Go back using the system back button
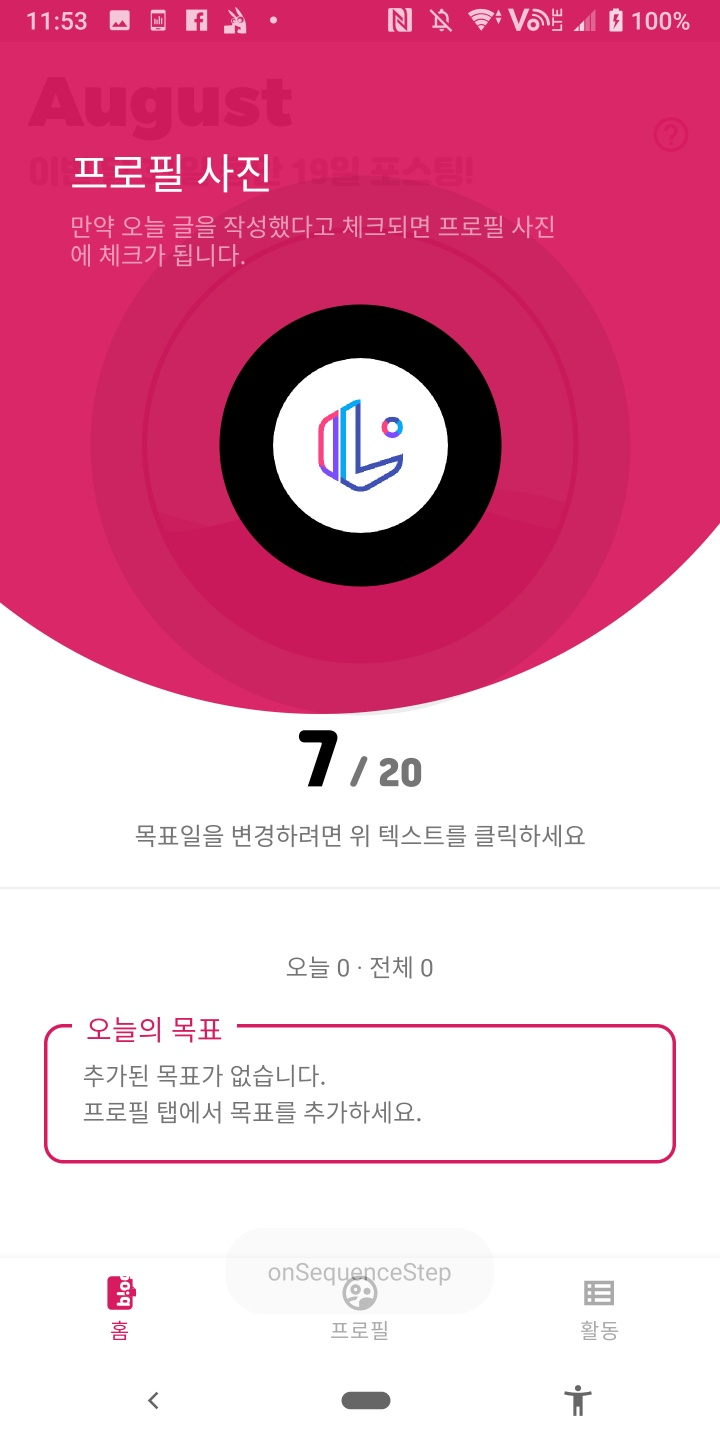Viewport: 720px width, 1440px height. (153, 1401)
